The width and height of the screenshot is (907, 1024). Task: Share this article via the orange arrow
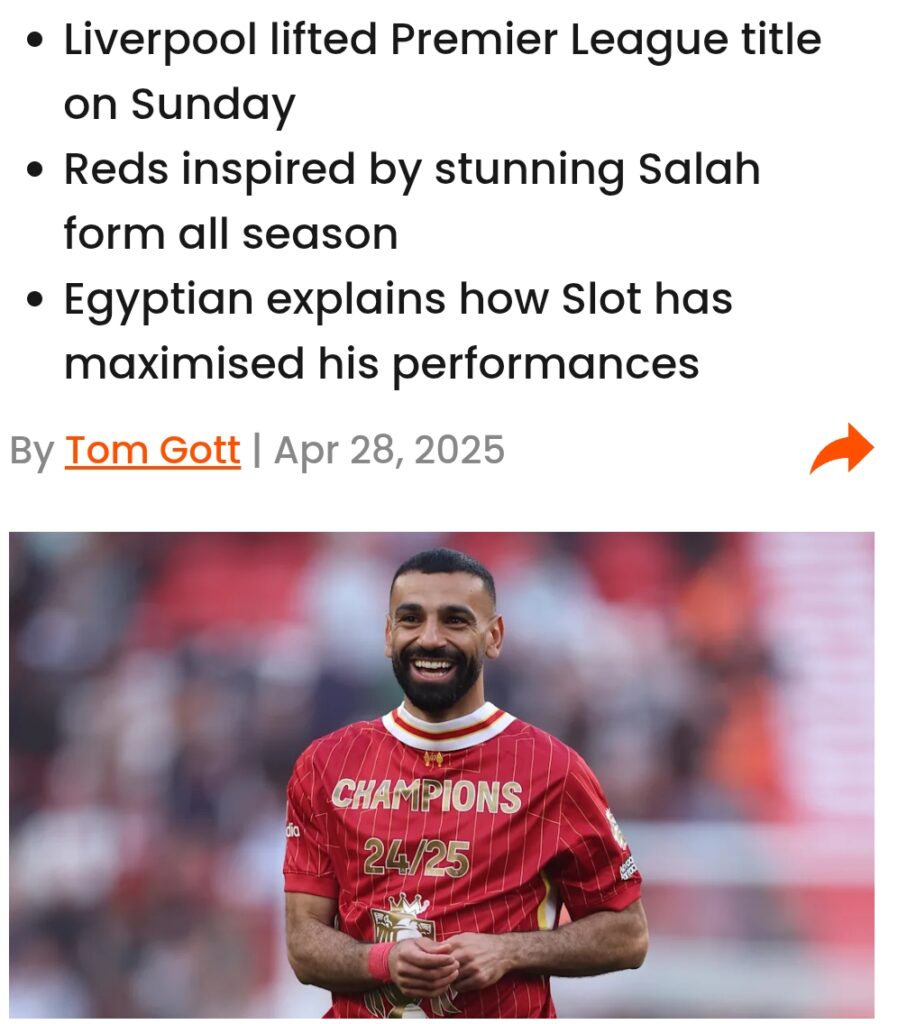[841, 449]
